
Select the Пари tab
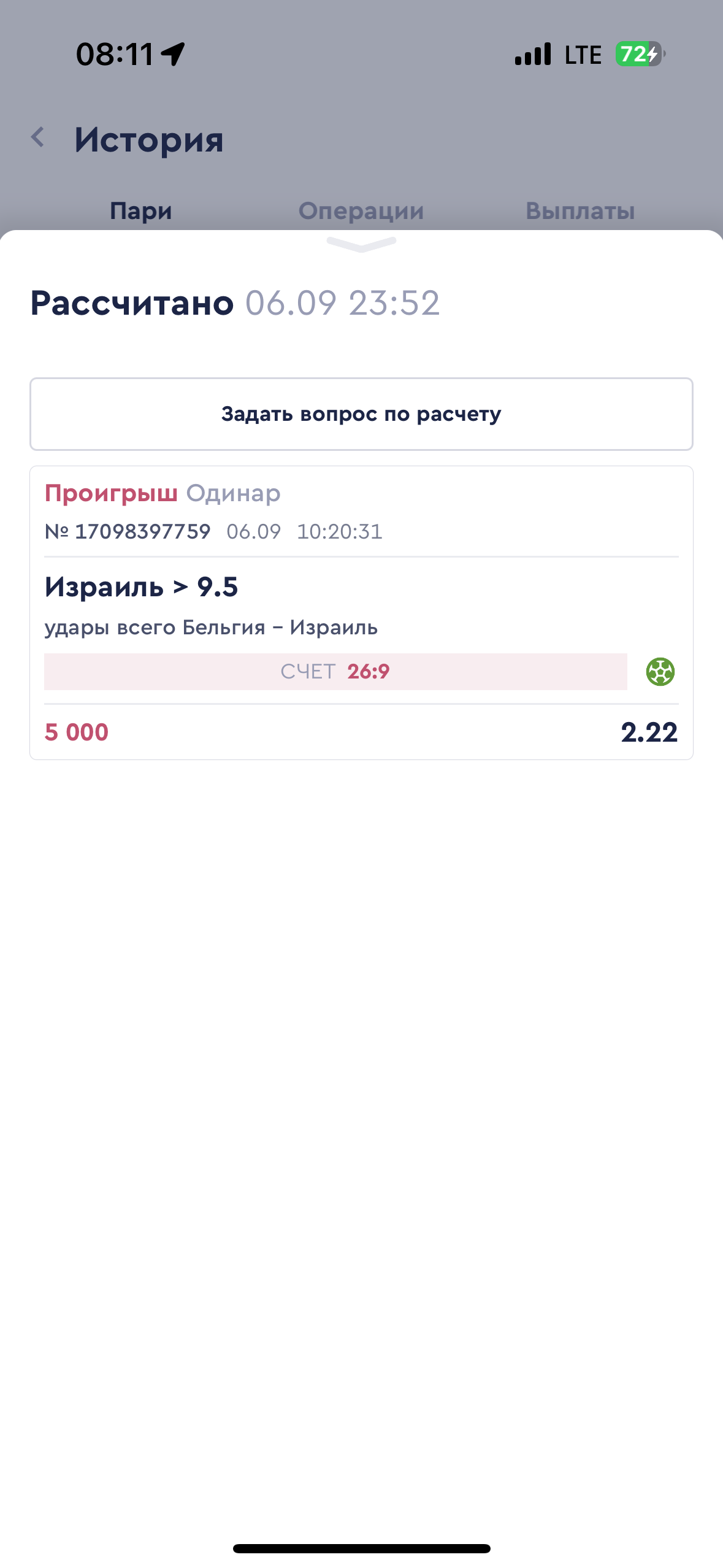(140, 211)
